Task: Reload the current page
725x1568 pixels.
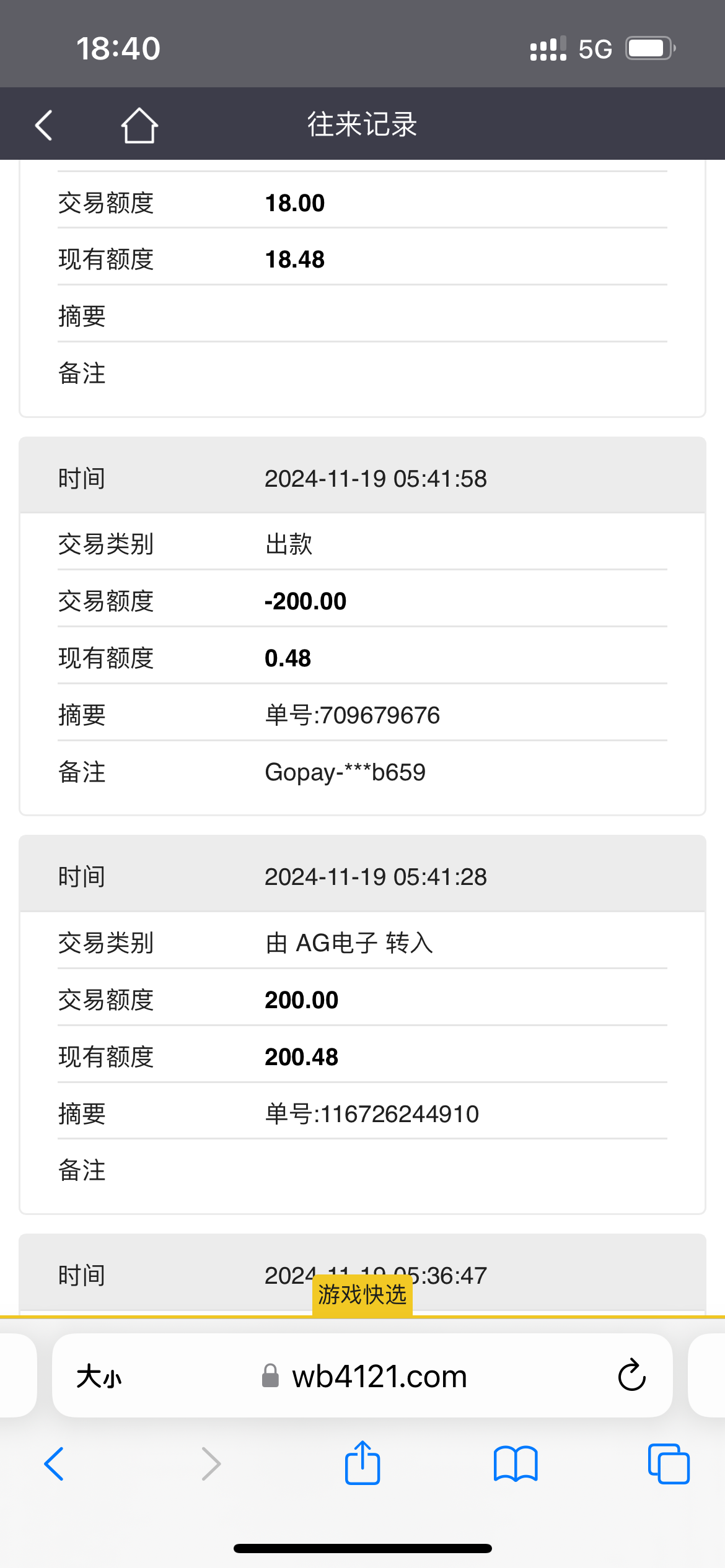Action: (632, 1376)
